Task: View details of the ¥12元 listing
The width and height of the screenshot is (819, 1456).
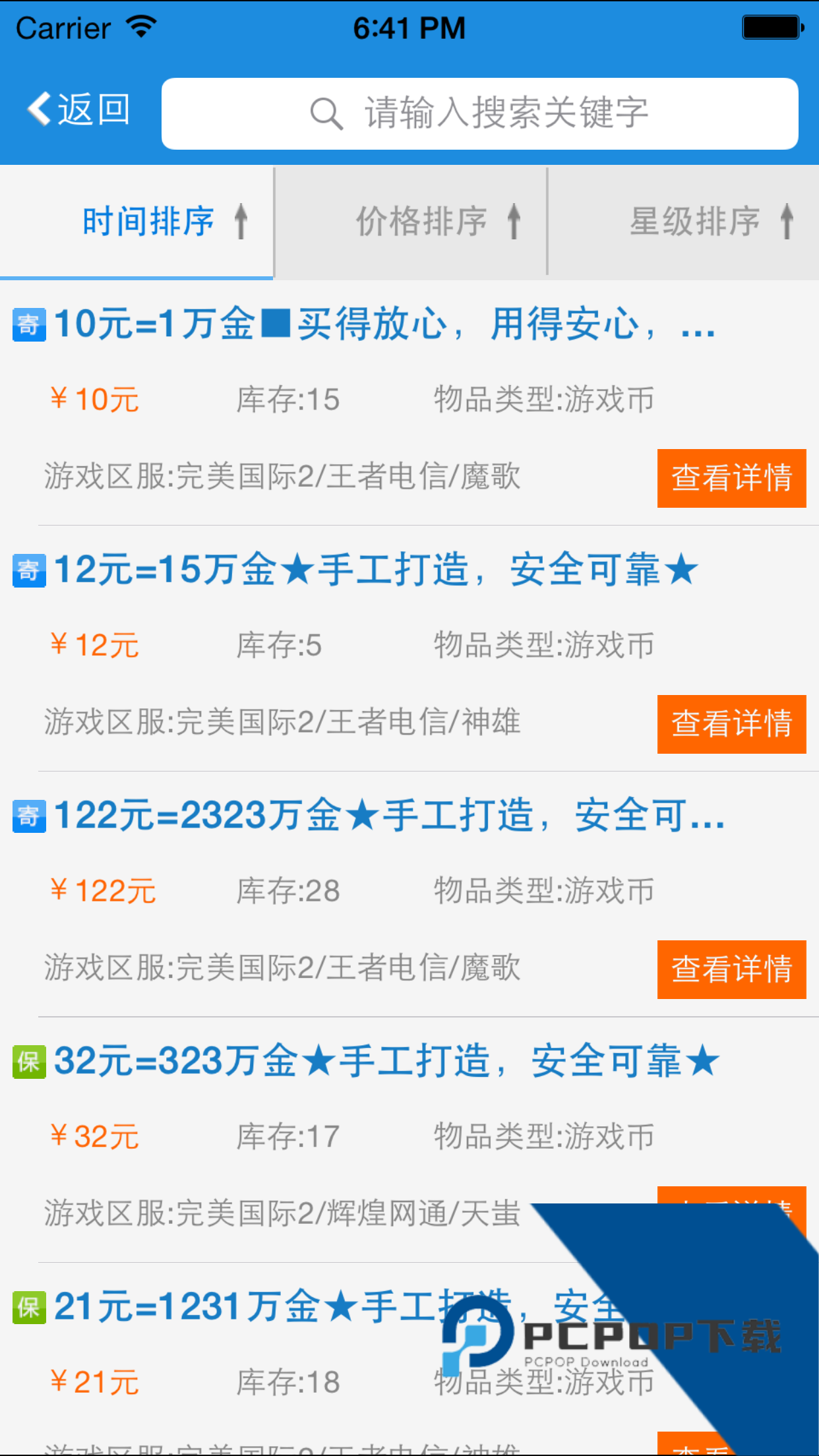Action: 731,724
